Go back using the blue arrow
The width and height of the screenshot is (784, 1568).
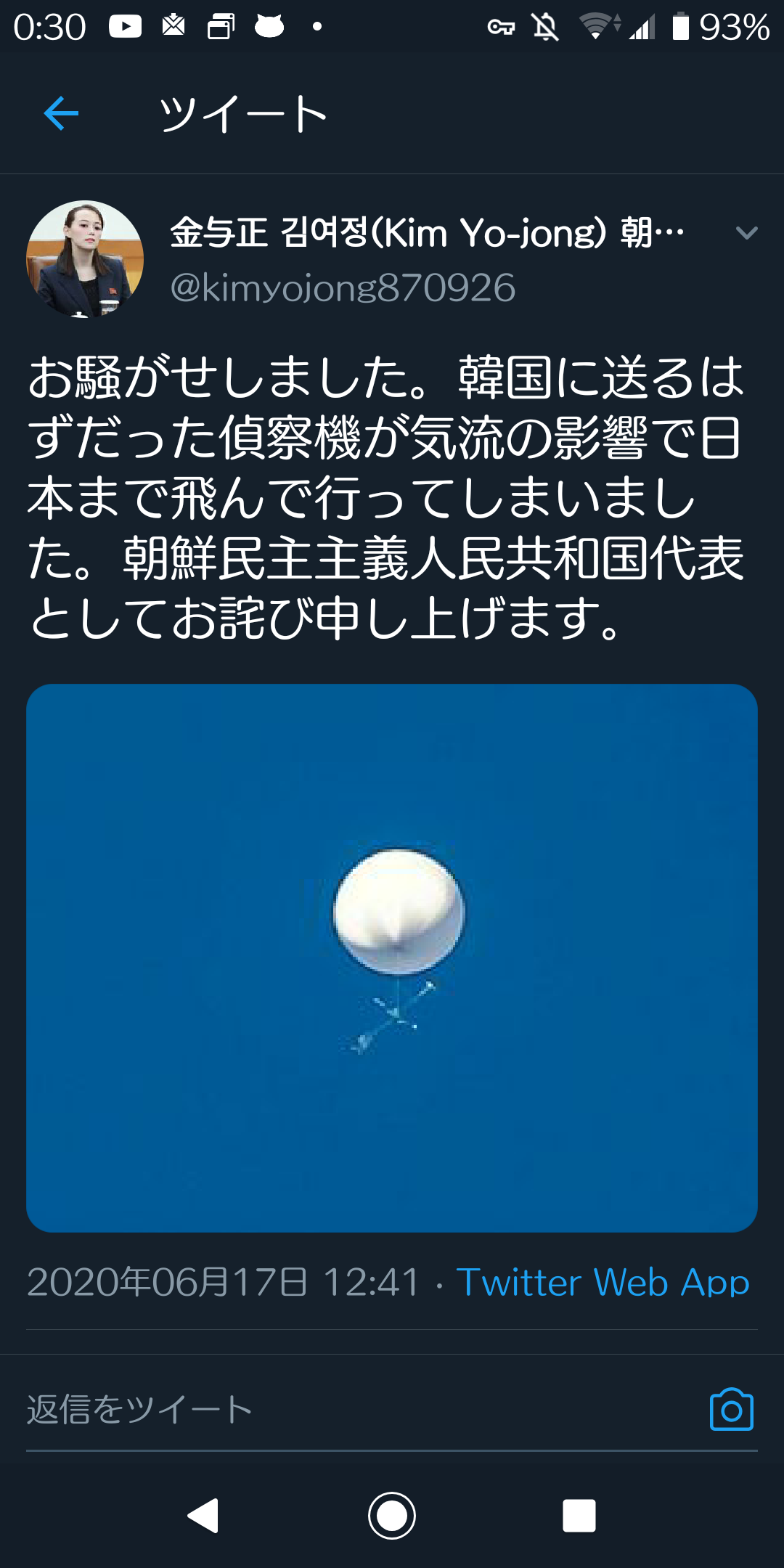[61, 114]
